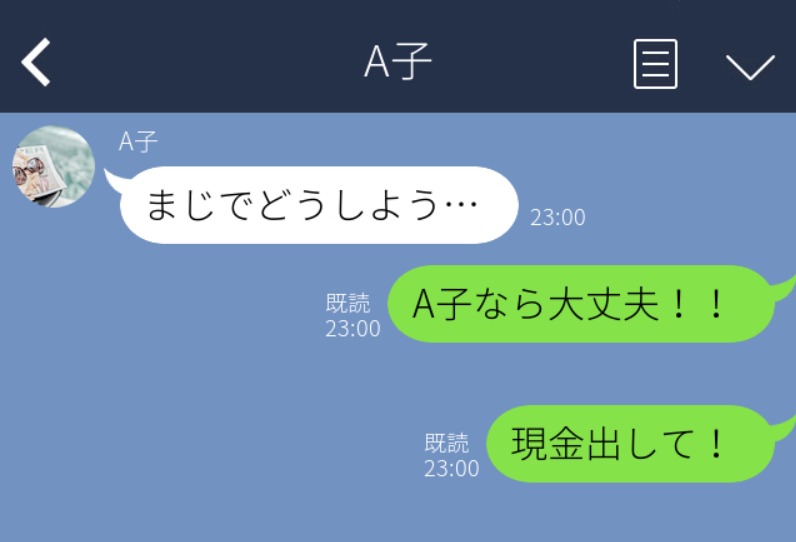Image resolution: width=796 pixels, height=542 pixels.
Task: Open the notes list icon
Action: pos(655,64)
